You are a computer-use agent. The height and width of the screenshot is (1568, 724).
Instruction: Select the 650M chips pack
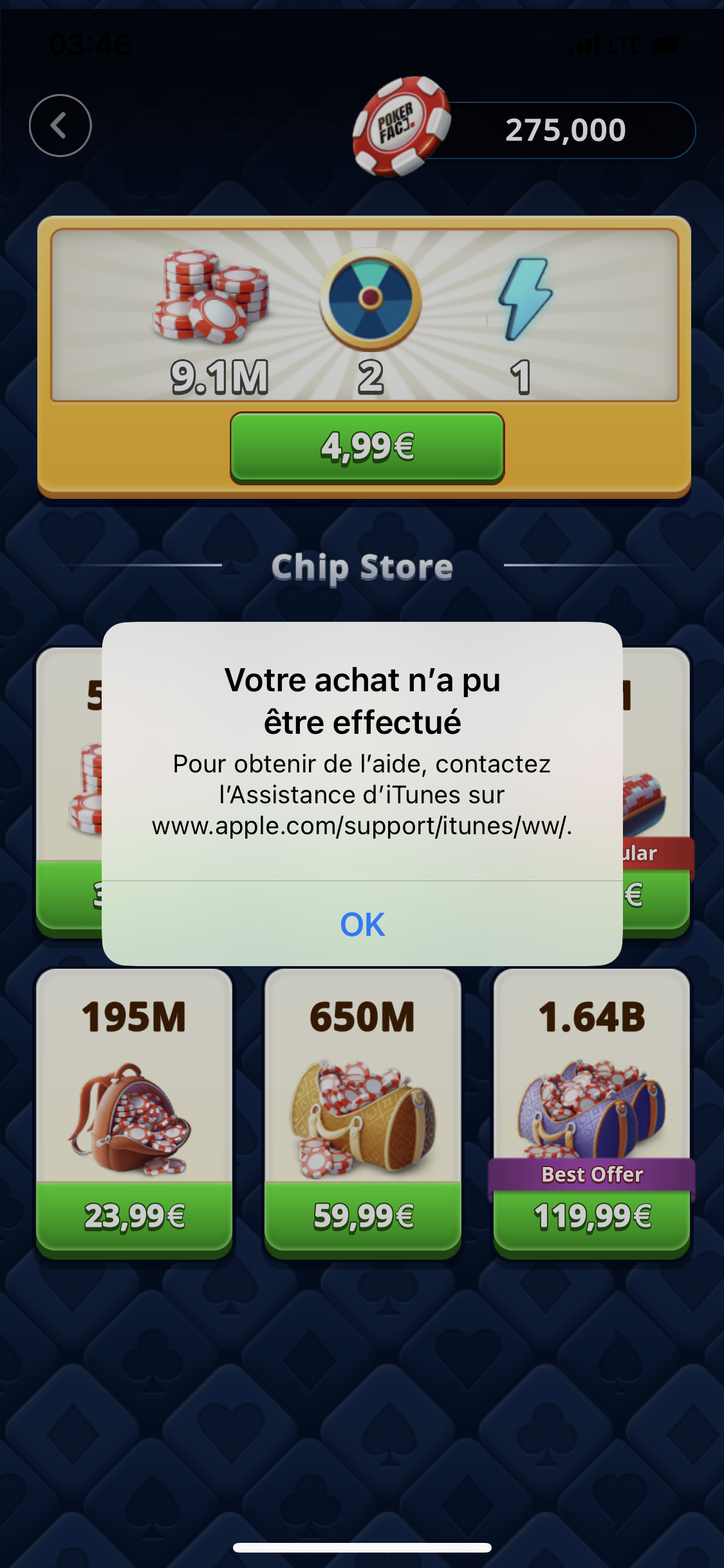363,1113
